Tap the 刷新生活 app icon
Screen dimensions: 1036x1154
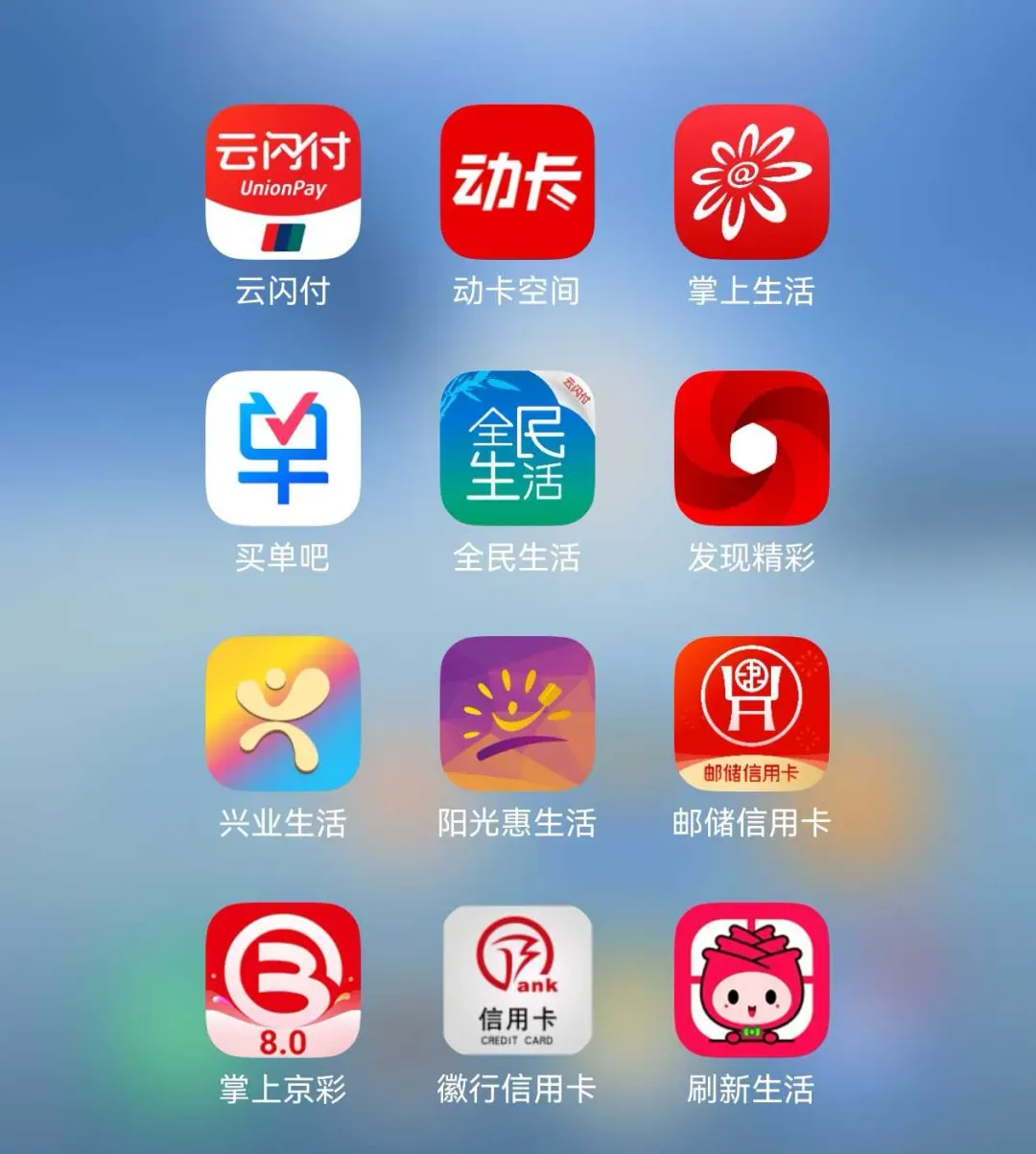[751, 979]
